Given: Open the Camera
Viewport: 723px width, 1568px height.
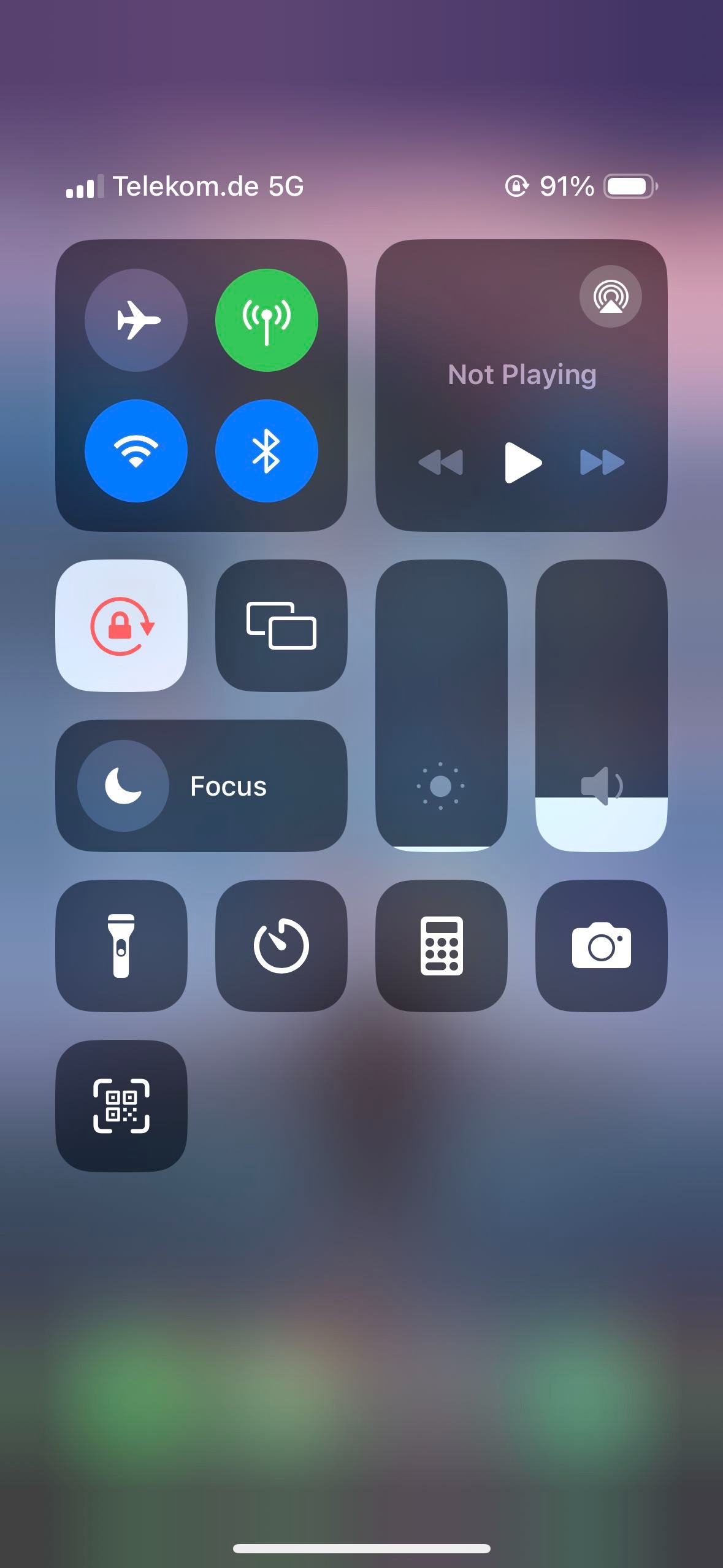Looking at the screenshot, I should coord(602,946).
